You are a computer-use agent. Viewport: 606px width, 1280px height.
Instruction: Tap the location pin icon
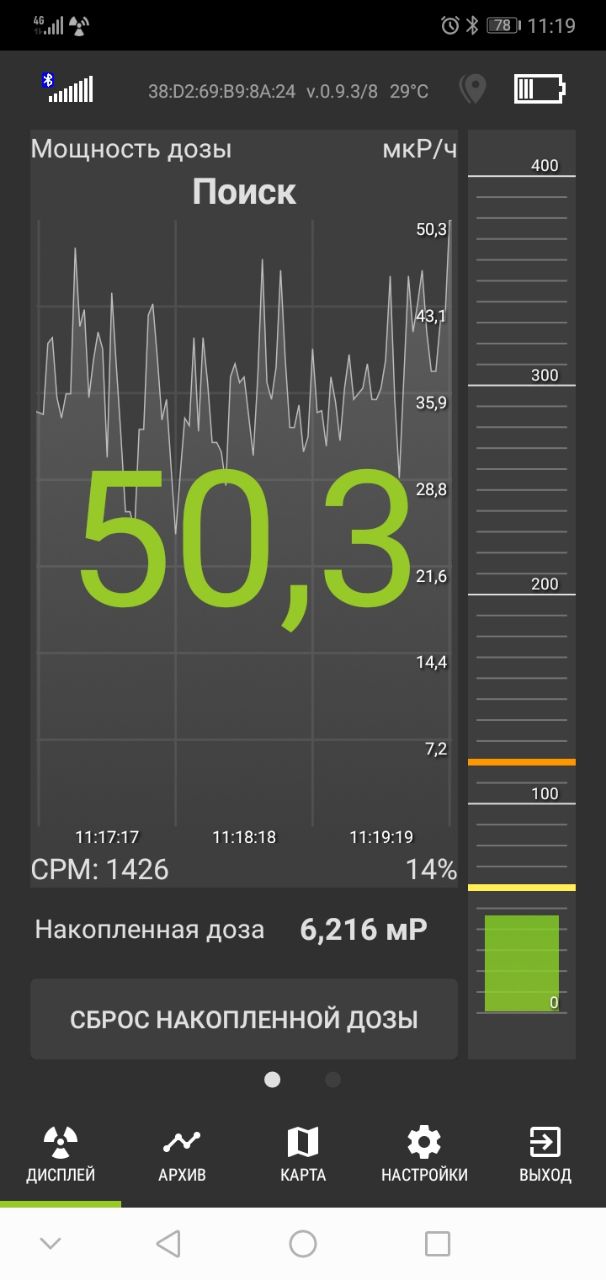(472, 89)
